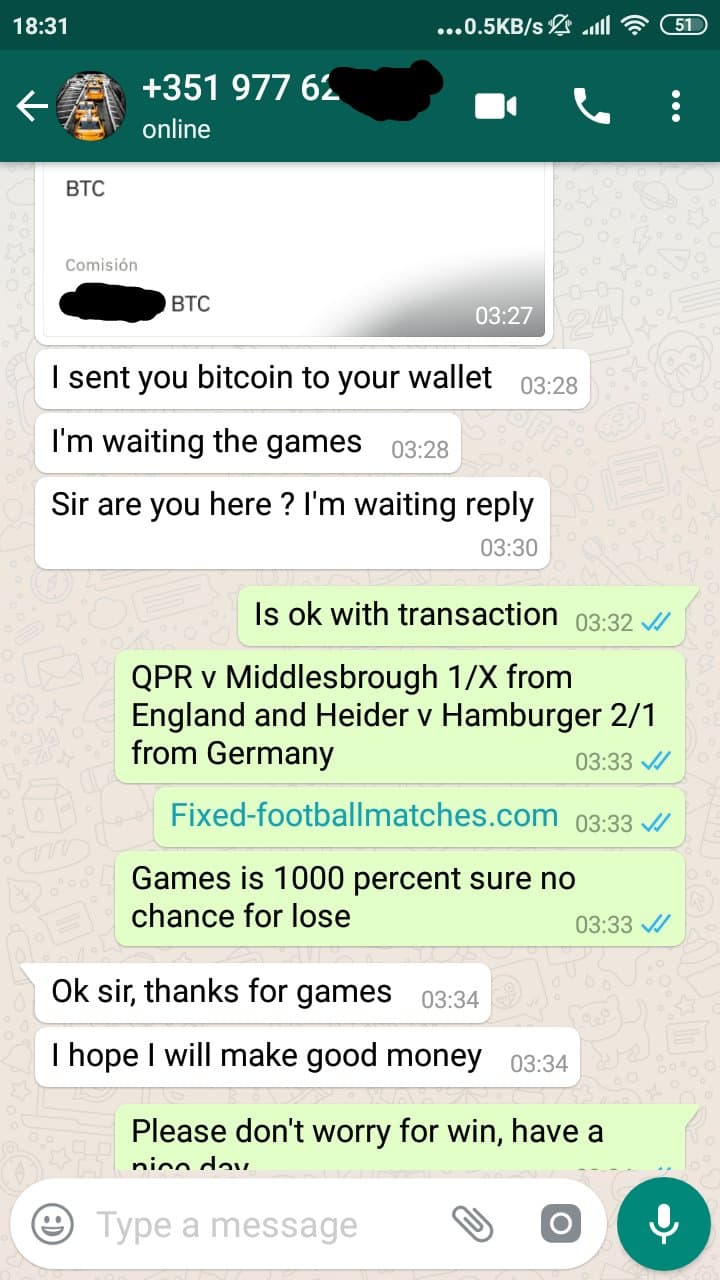Start a video call
The width and height of the screenshot is (720, 1280).
coord(496,106)
